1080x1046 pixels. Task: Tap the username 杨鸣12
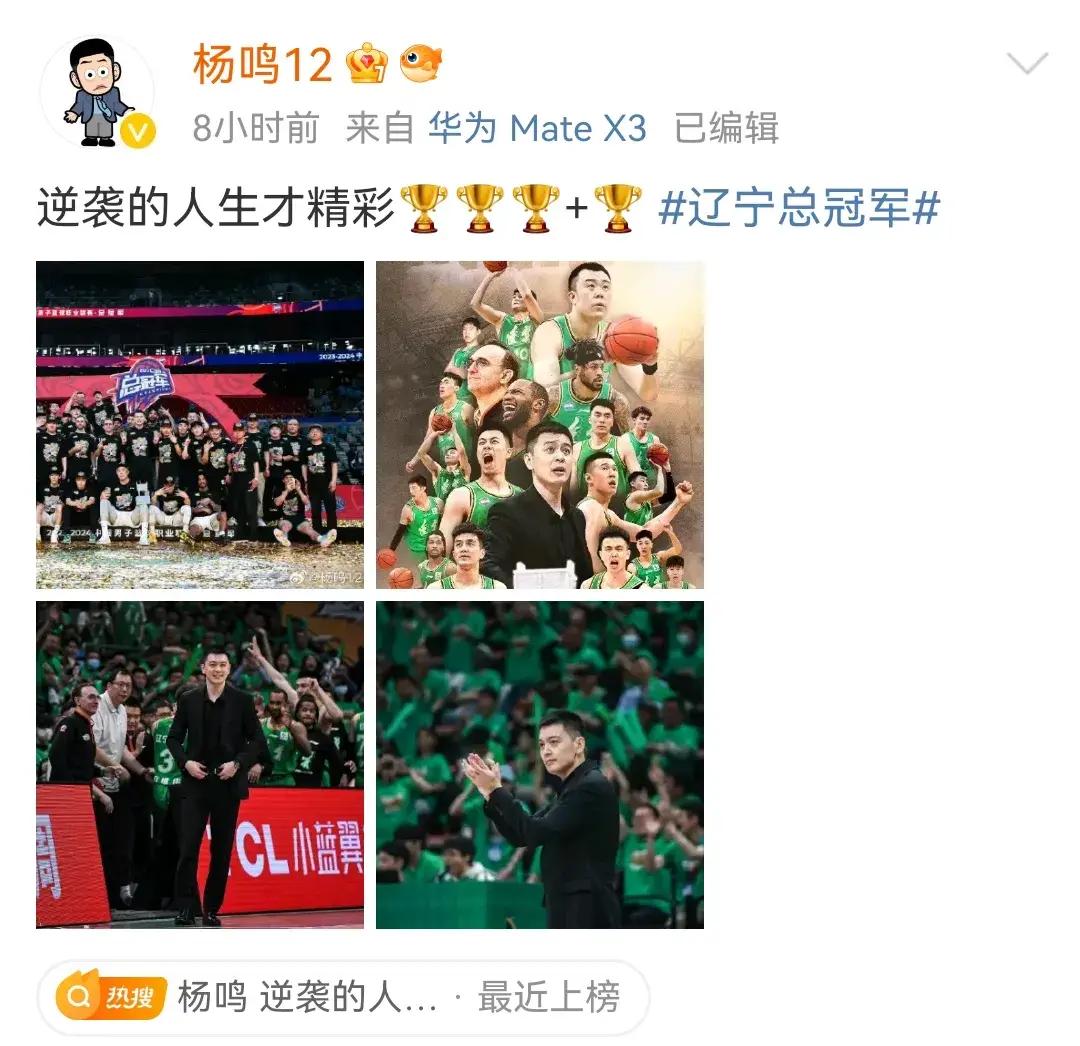tap(262, 66)
